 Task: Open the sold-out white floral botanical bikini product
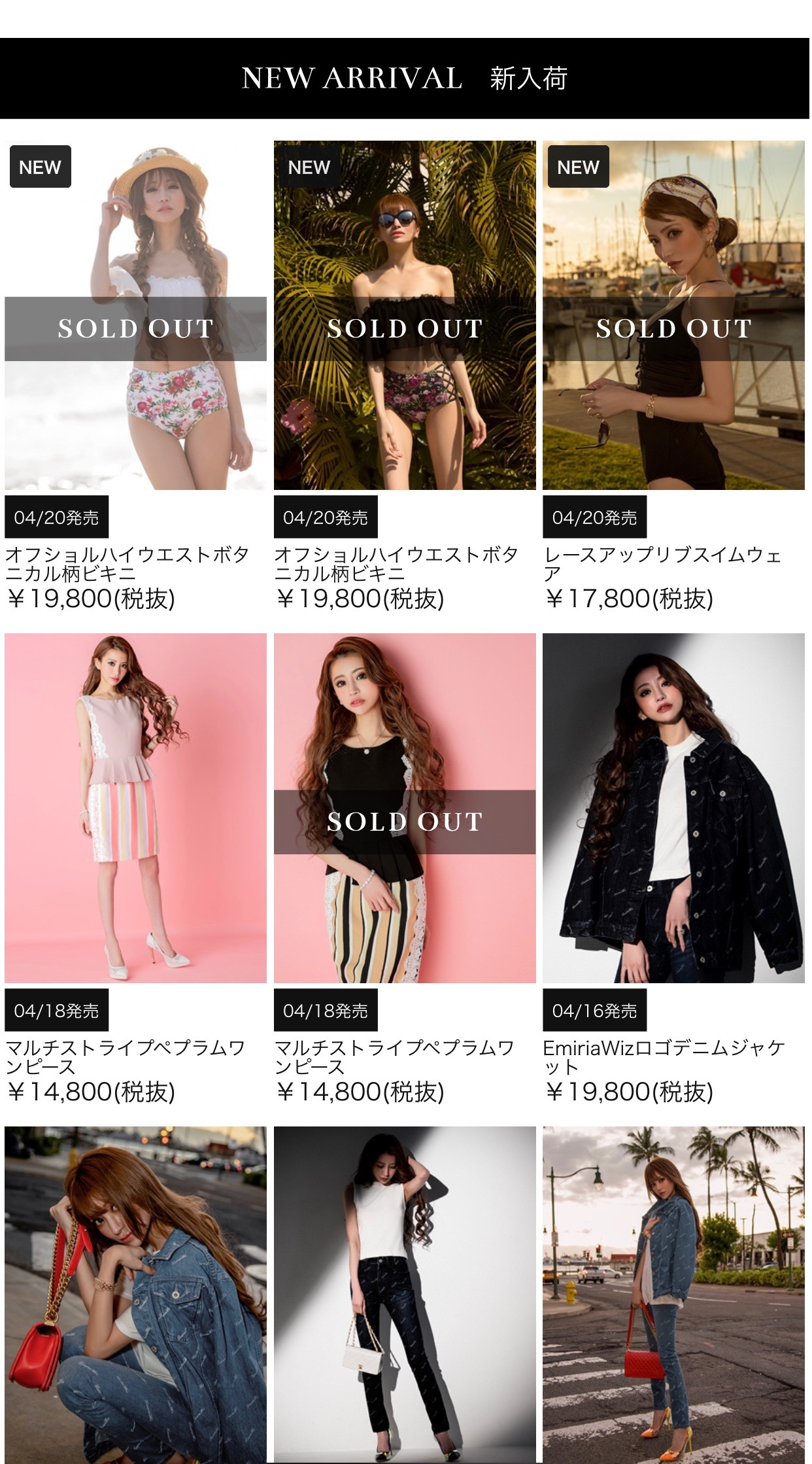pos(135,314)
